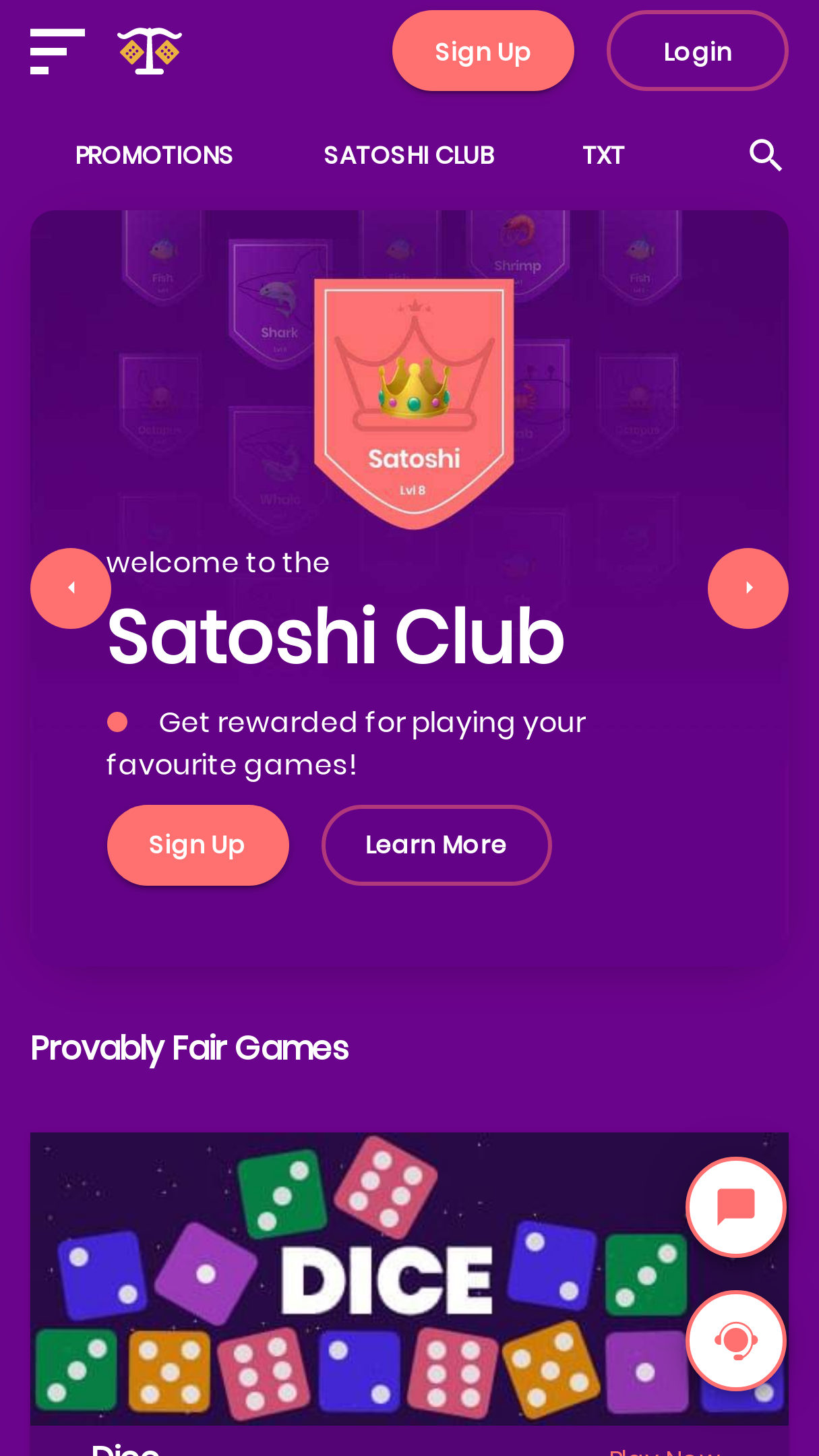Show the previous banner slide
This screenshot has height=1456, width=819.
point(71,588)
